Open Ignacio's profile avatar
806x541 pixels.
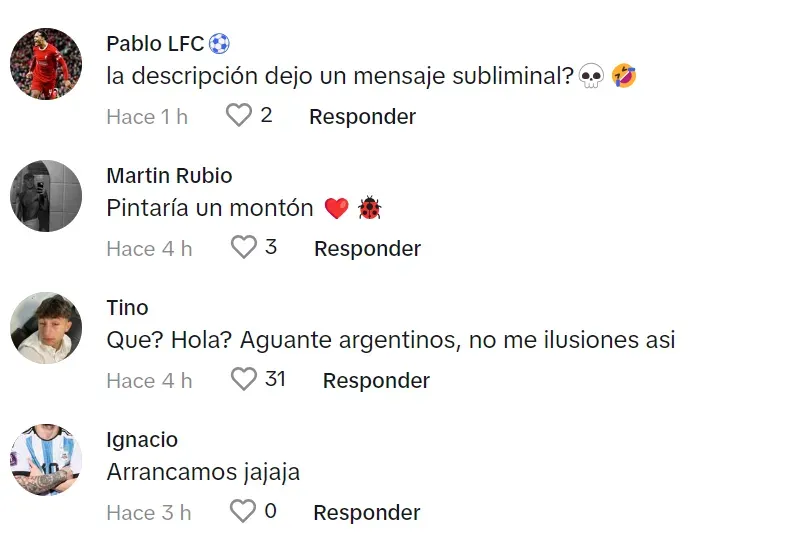tap(46, 460)
